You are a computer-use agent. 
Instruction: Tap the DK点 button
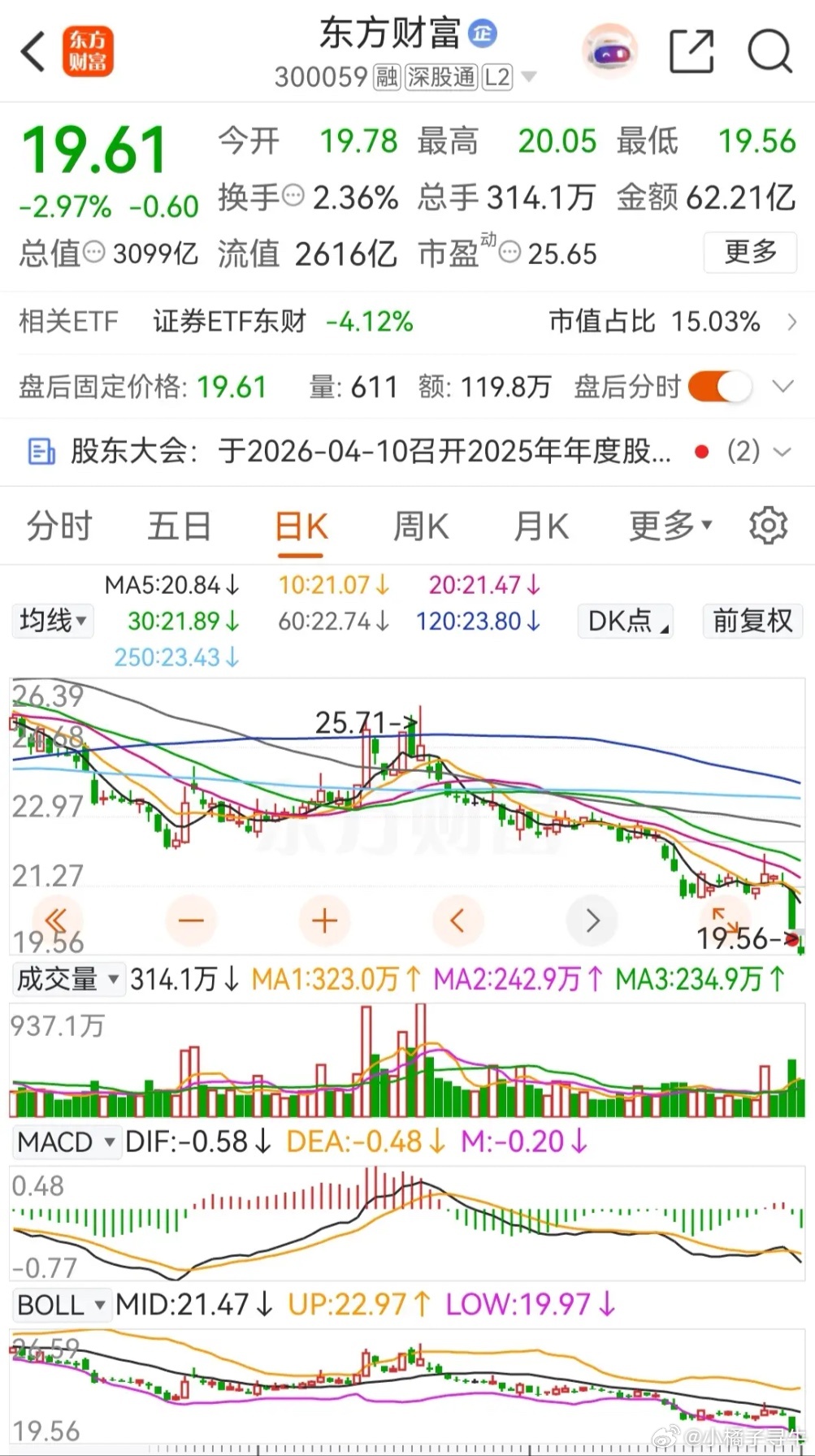[625, 622]
